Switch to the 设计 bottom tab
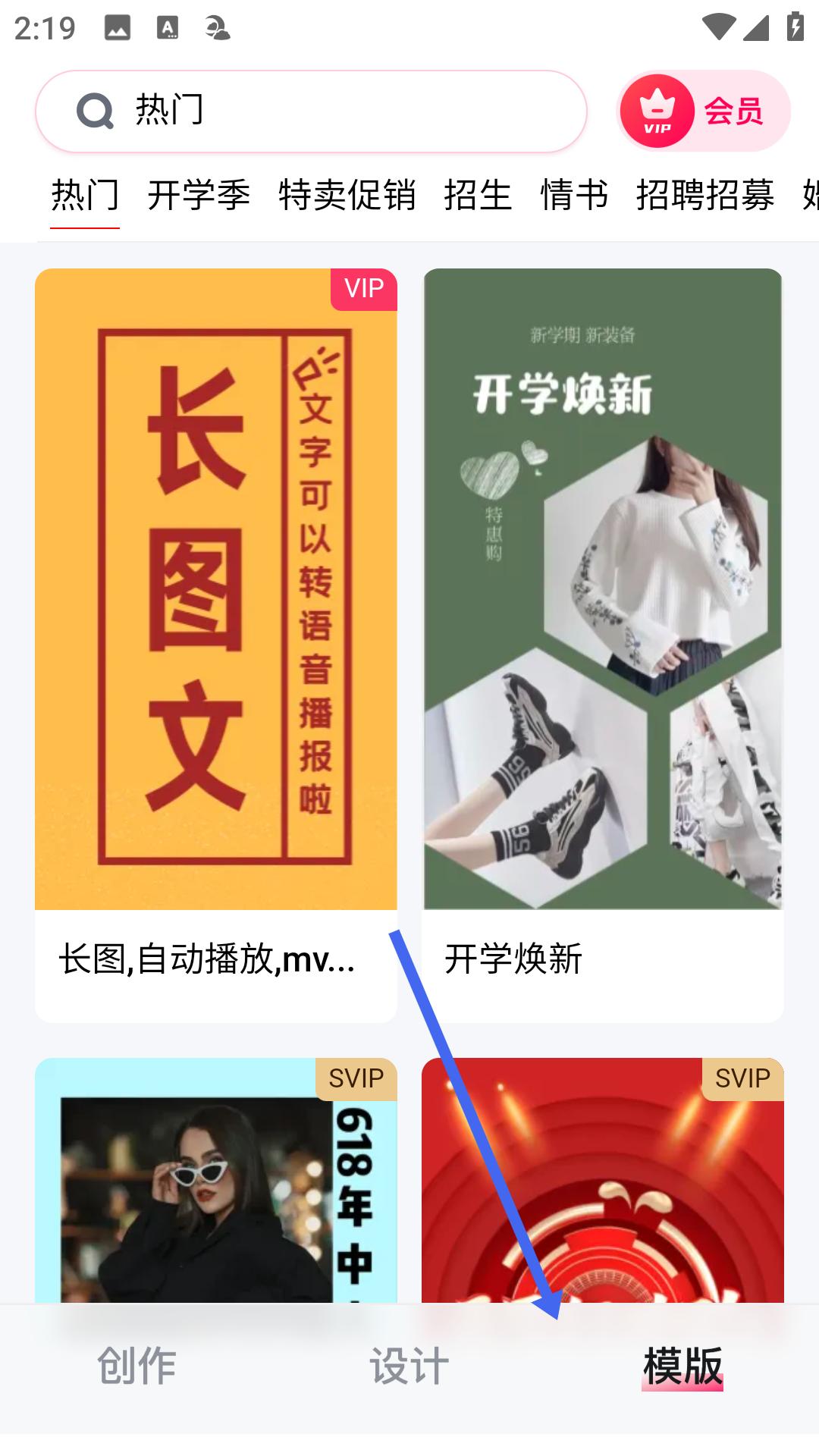This screenshot has width=819, height=1456. pos(409,1367)
